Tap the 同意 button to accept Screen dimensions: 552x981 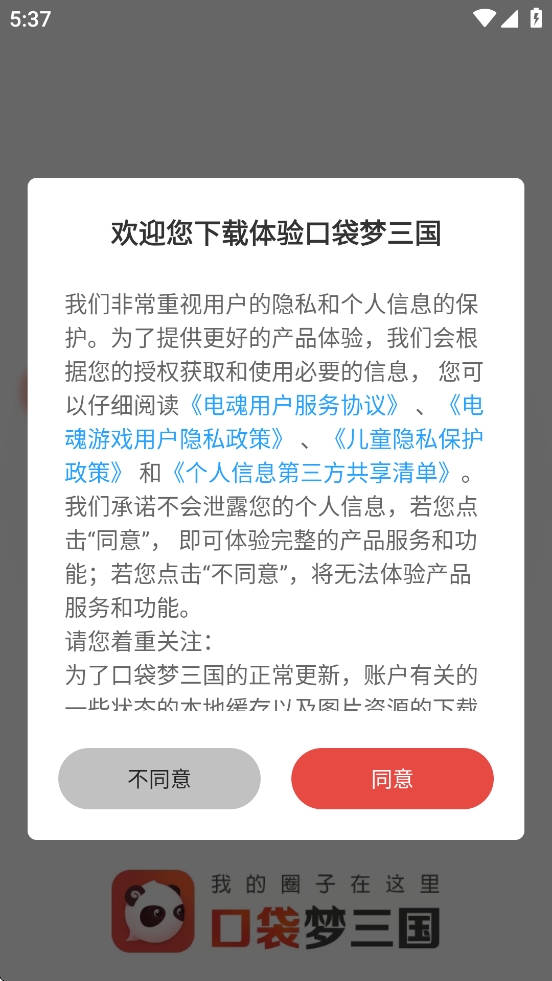point(392,778)
